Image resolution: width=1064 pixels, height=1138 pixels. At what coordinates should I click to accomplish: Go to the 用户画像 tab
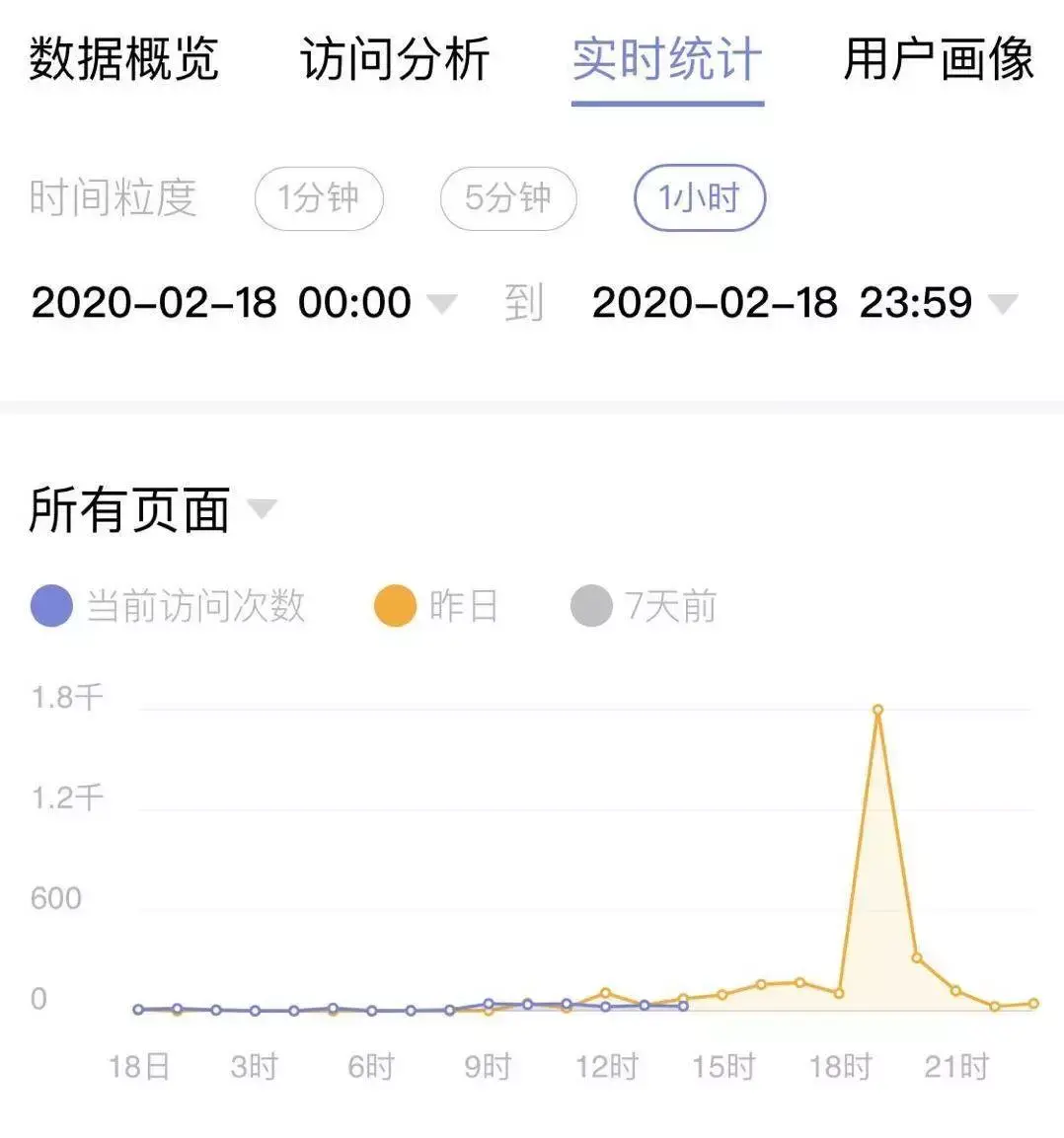coord(939,59)
